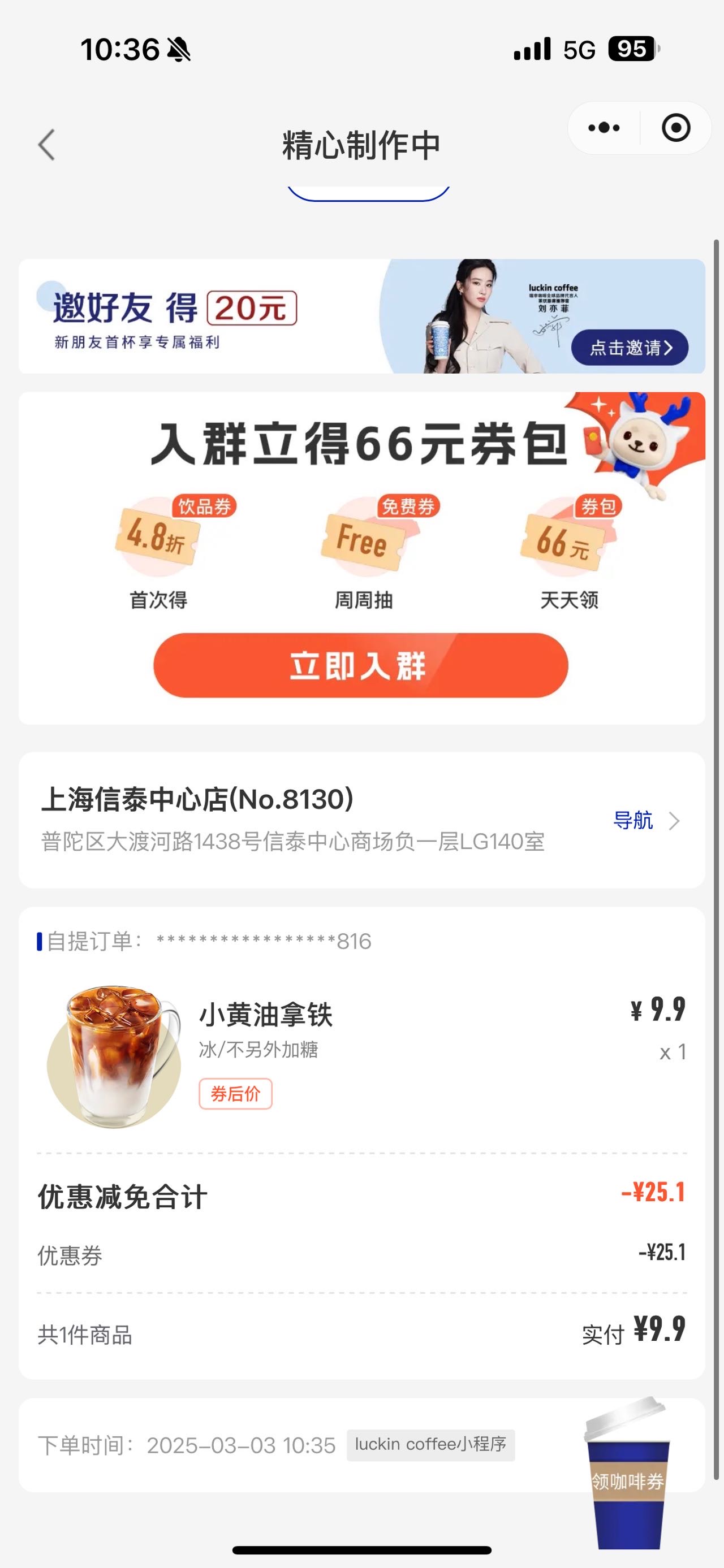Go back using the top-left arrow
Viewport: 724px width, 1568px height.
(46, 145)
